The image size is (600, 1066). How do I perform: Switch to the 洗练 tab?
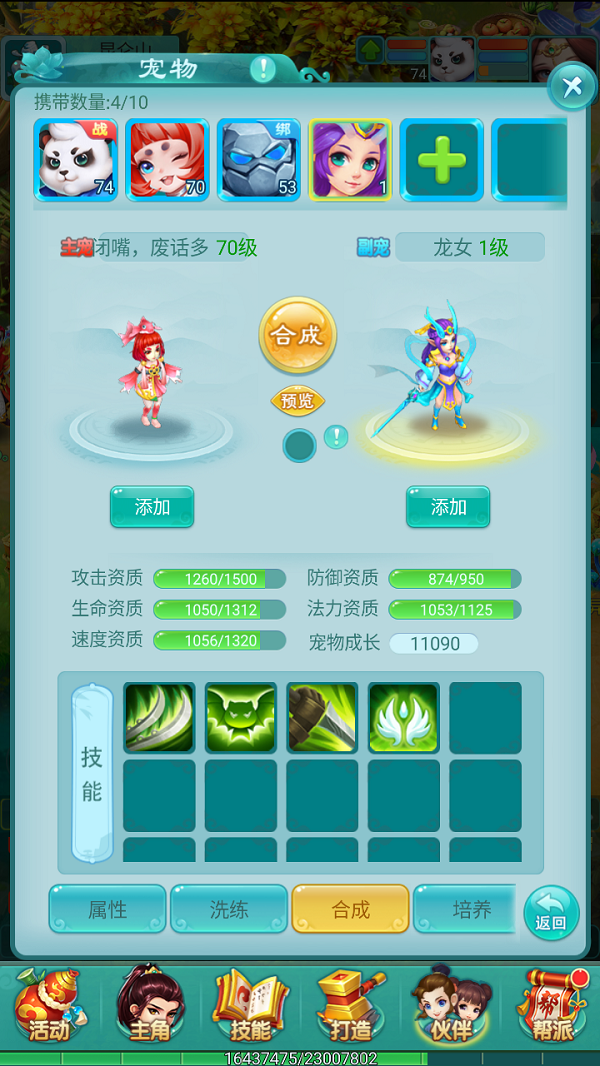tap(229, 909)
